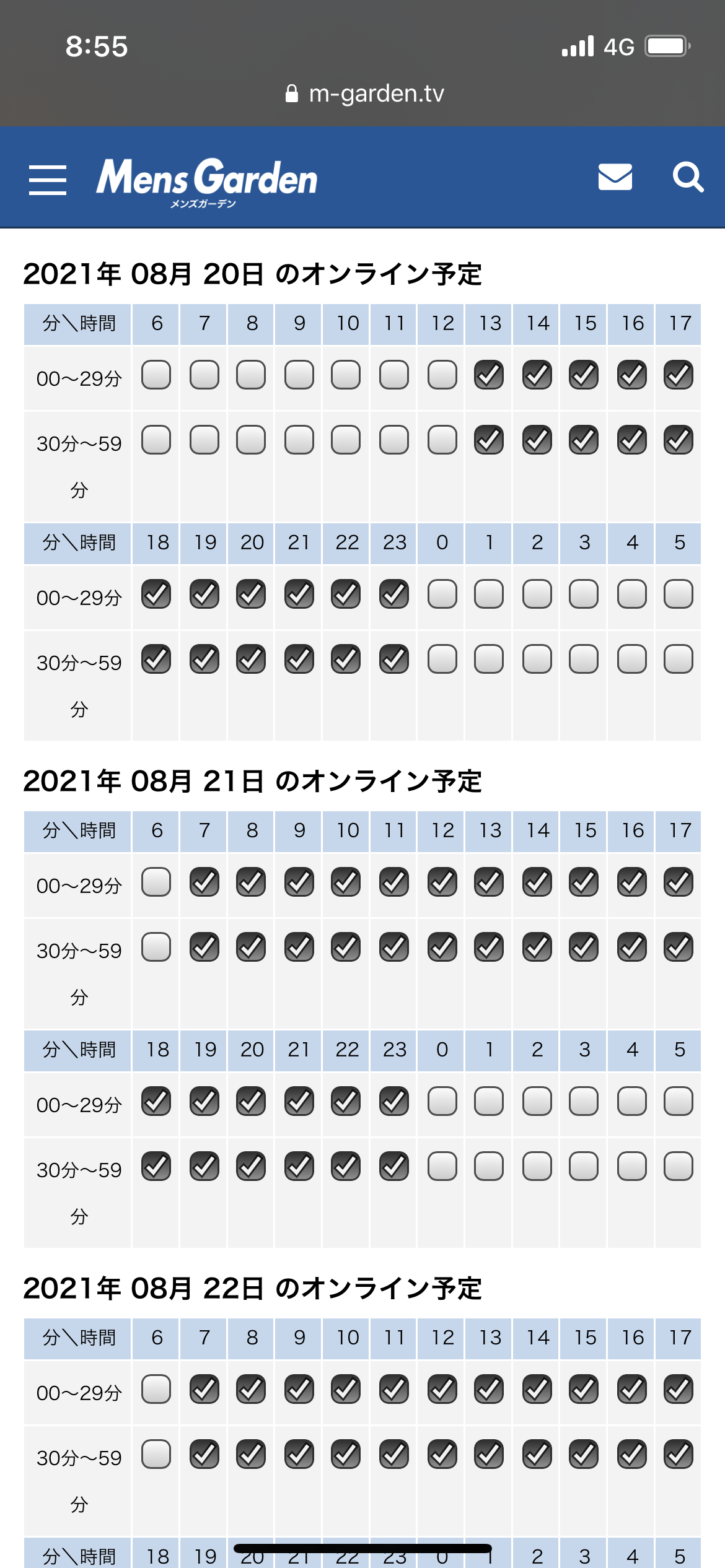The image size is (725, 1568).
Task: Check Aug 20 hour 6 00–29 minute box
Action: pos(156,375)
